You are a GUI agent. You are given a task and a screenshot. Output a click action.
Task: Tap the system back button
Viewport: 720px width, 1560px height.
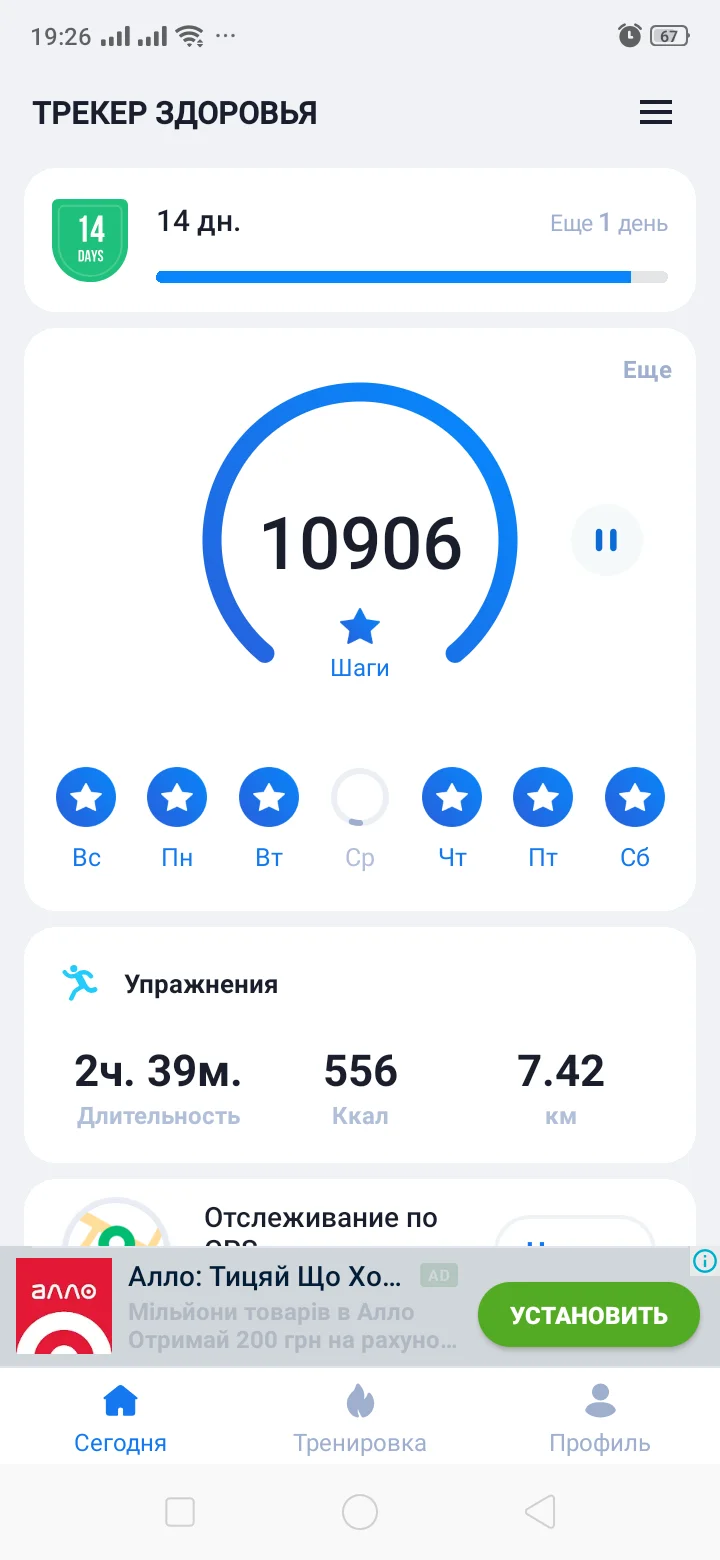coord(540,1512)
